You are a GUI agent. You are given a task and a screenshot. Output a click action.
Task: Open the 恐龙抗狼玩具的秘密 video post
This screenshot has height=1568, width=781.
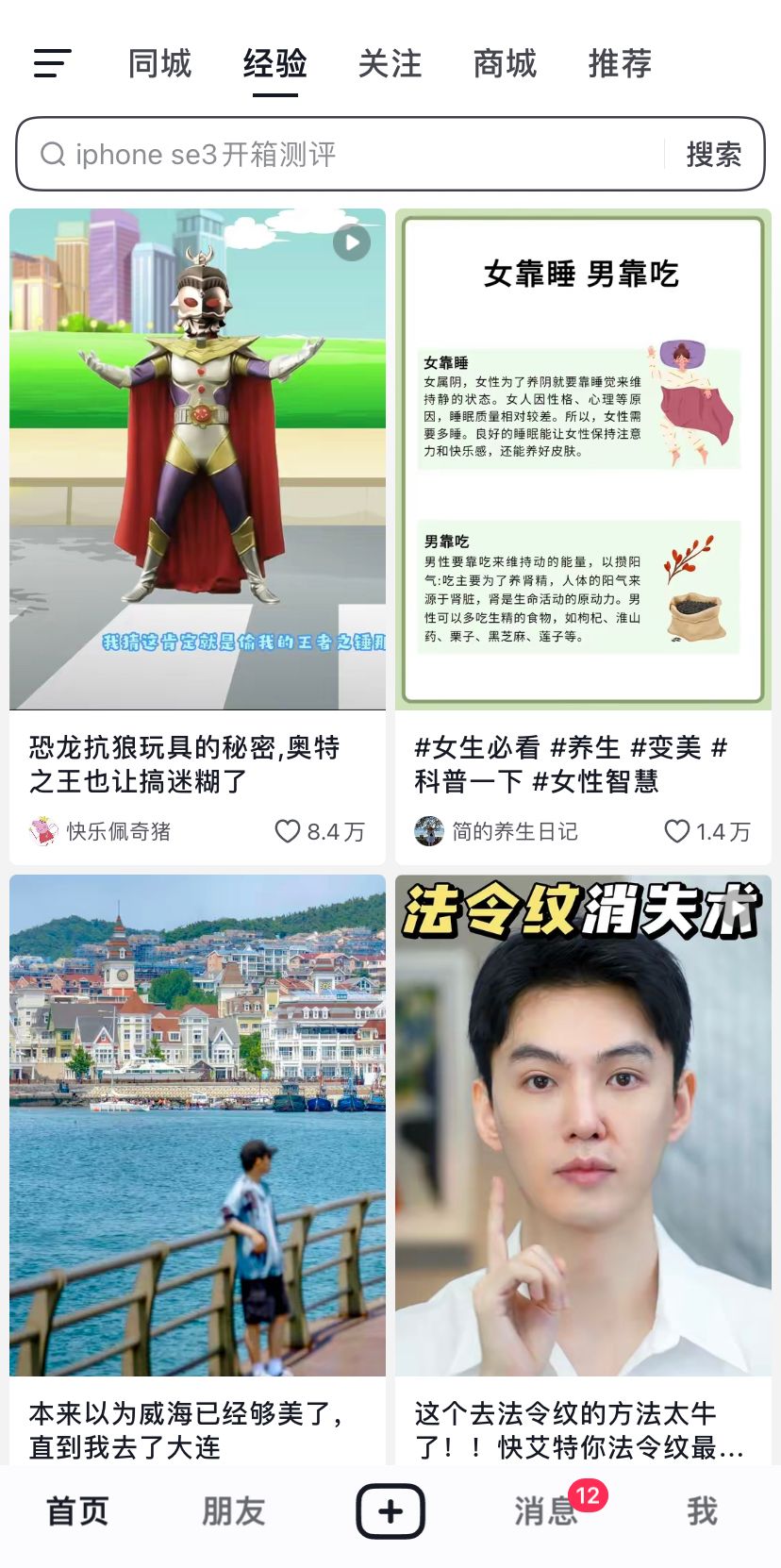[x=197, y=459]
